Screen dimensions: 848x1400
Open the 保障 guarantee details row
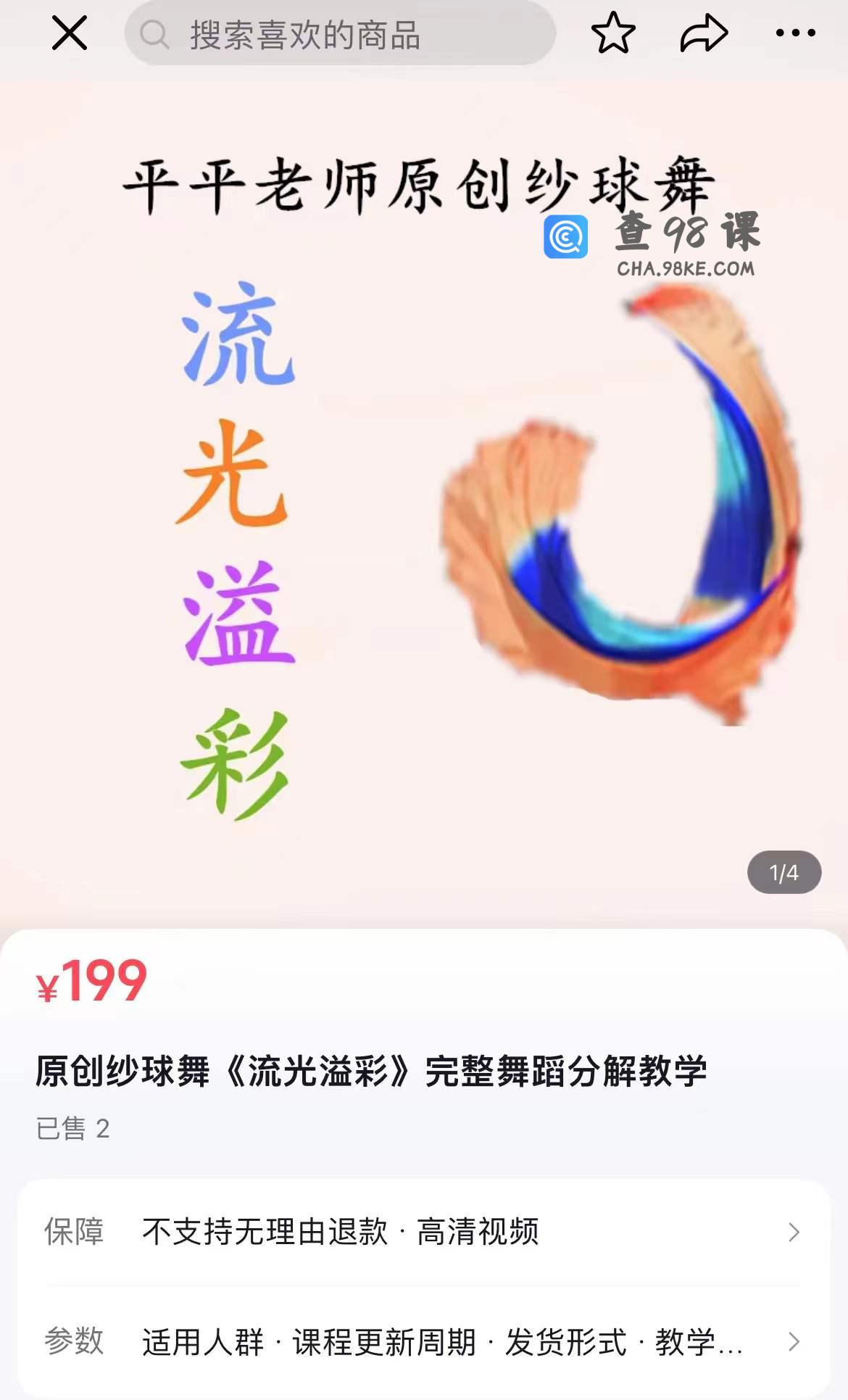click(424, 1232)
